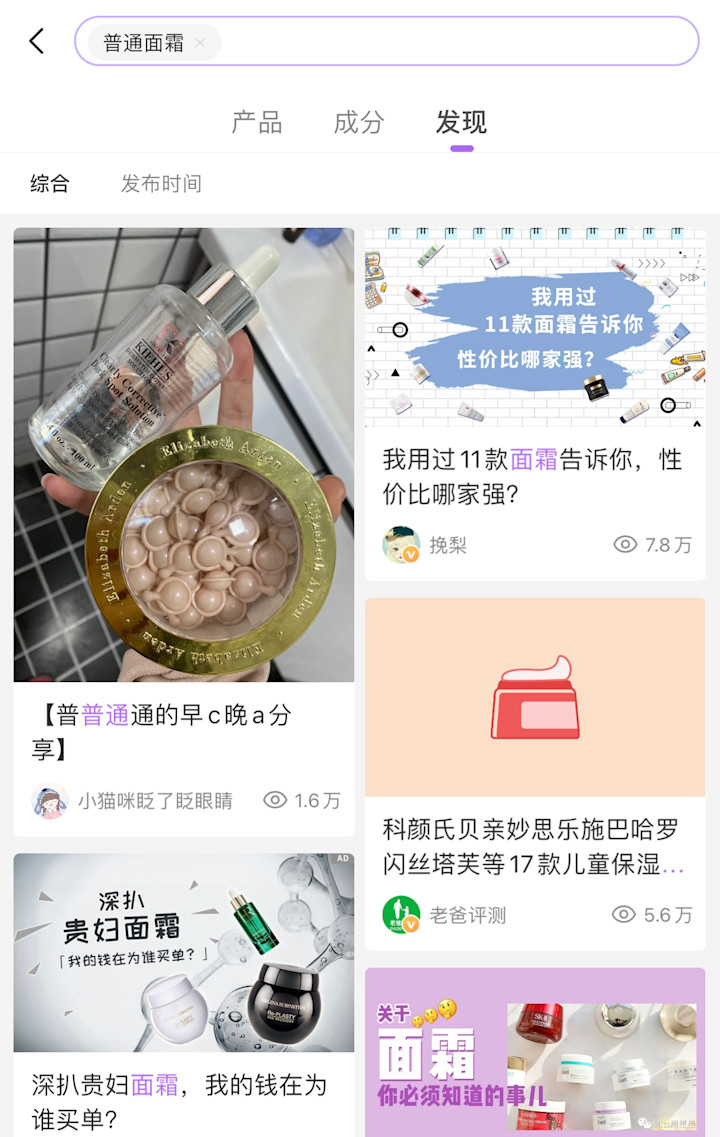The width and height of the screenshot is (720, 1137).
Task: Switch to the 成分 tab
Action: point(359,123)
